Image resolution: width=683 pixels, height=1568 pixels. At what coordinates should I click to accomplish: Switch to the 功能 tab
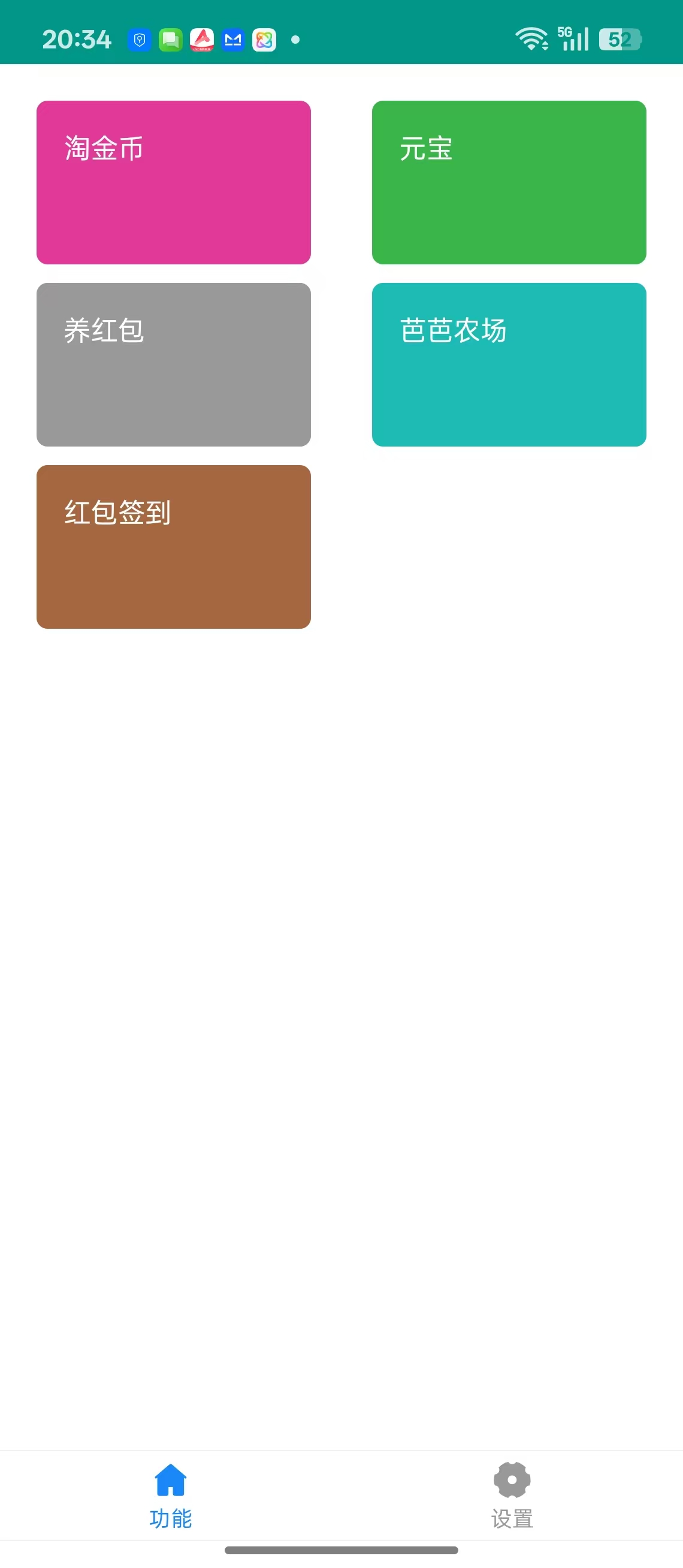pos(170,1495)
